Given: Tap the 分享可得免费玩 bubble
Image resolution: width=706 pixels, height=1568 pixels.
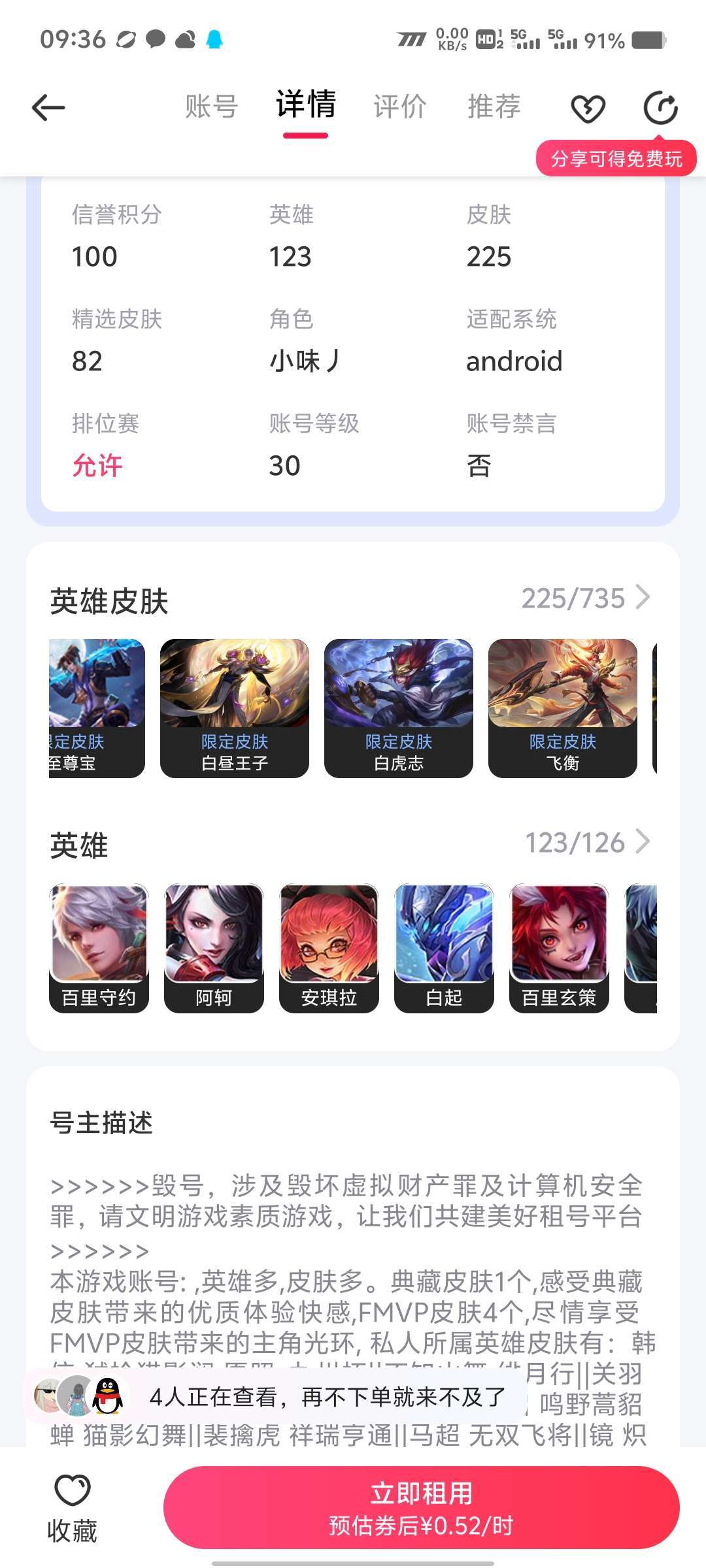Looking at the screenshot, I should pyautogui.click(x=616, y=158).
